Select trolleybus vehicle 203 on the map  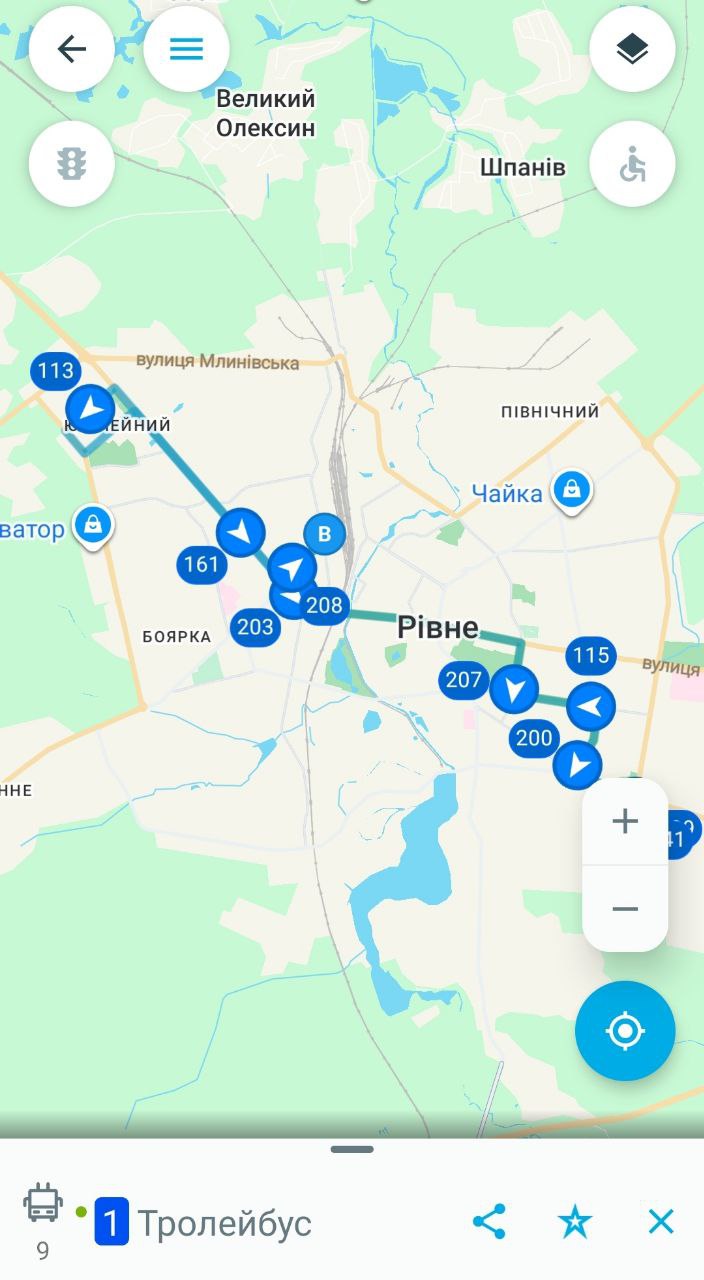(x=255, y=628)
